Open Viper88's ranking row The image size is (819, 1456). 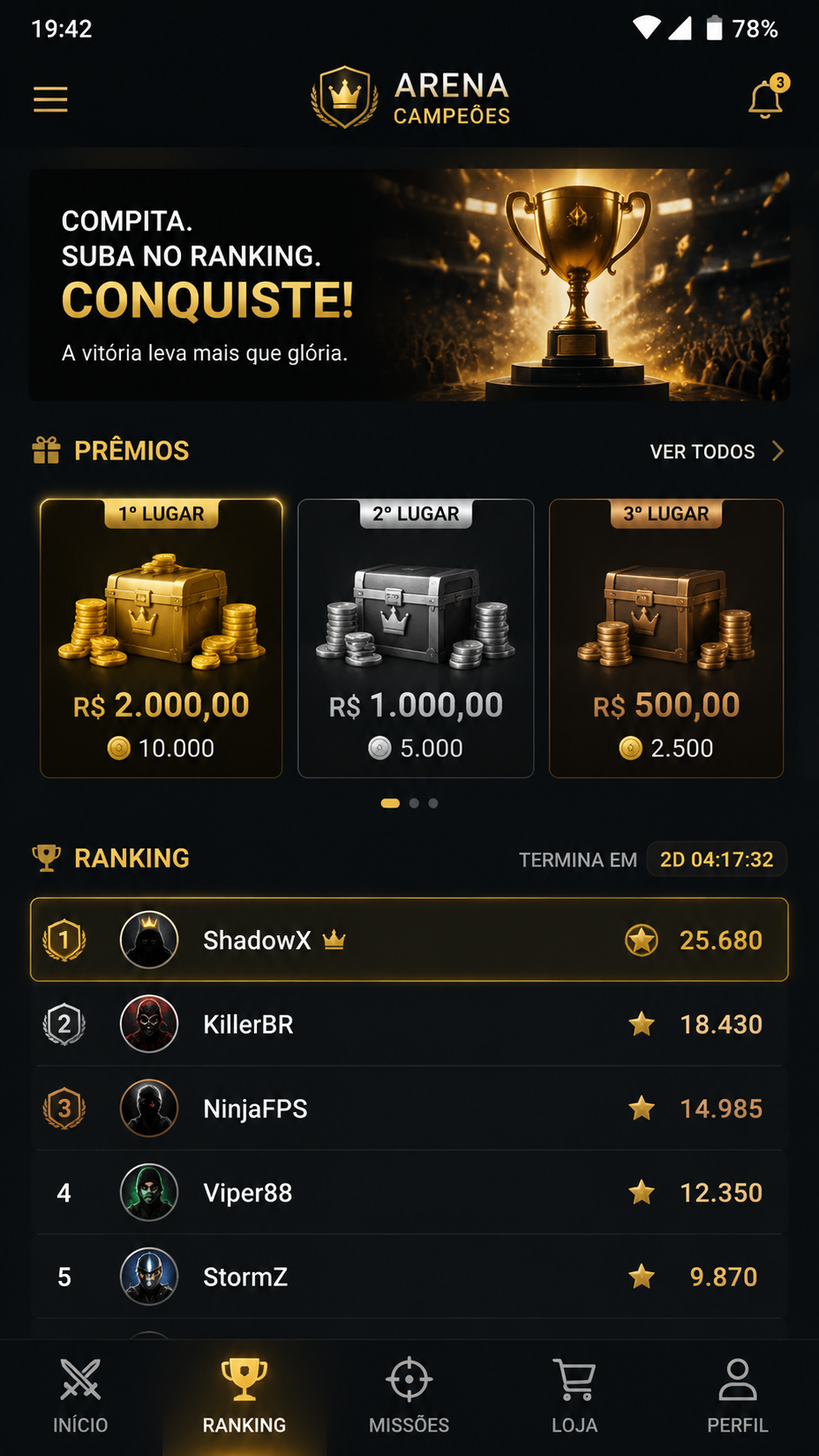click(x=409, y=1192)
